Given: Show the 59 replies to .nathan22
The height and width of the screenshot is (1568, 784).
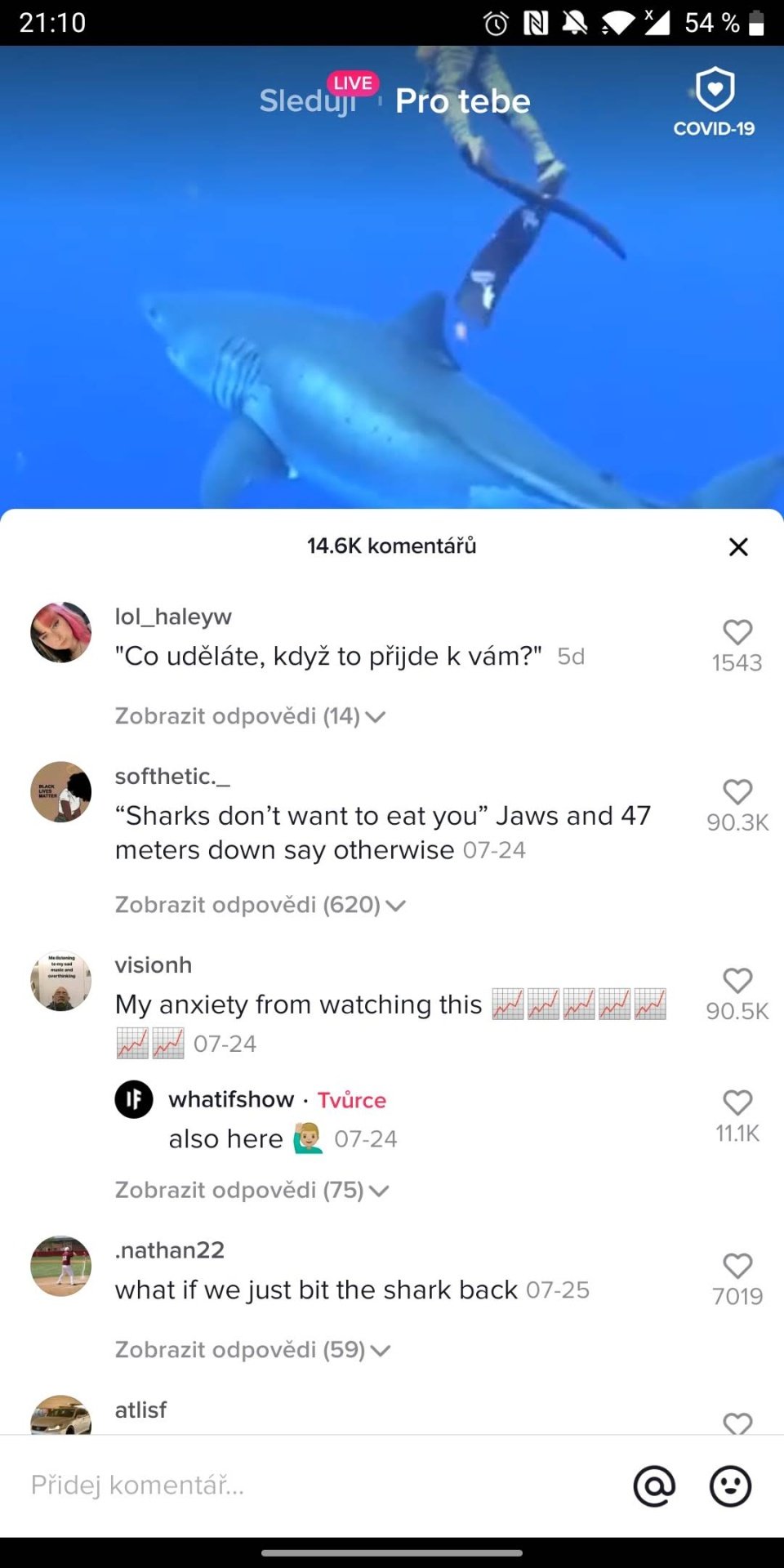Looking at the screenshot, I should [252, 1350].
